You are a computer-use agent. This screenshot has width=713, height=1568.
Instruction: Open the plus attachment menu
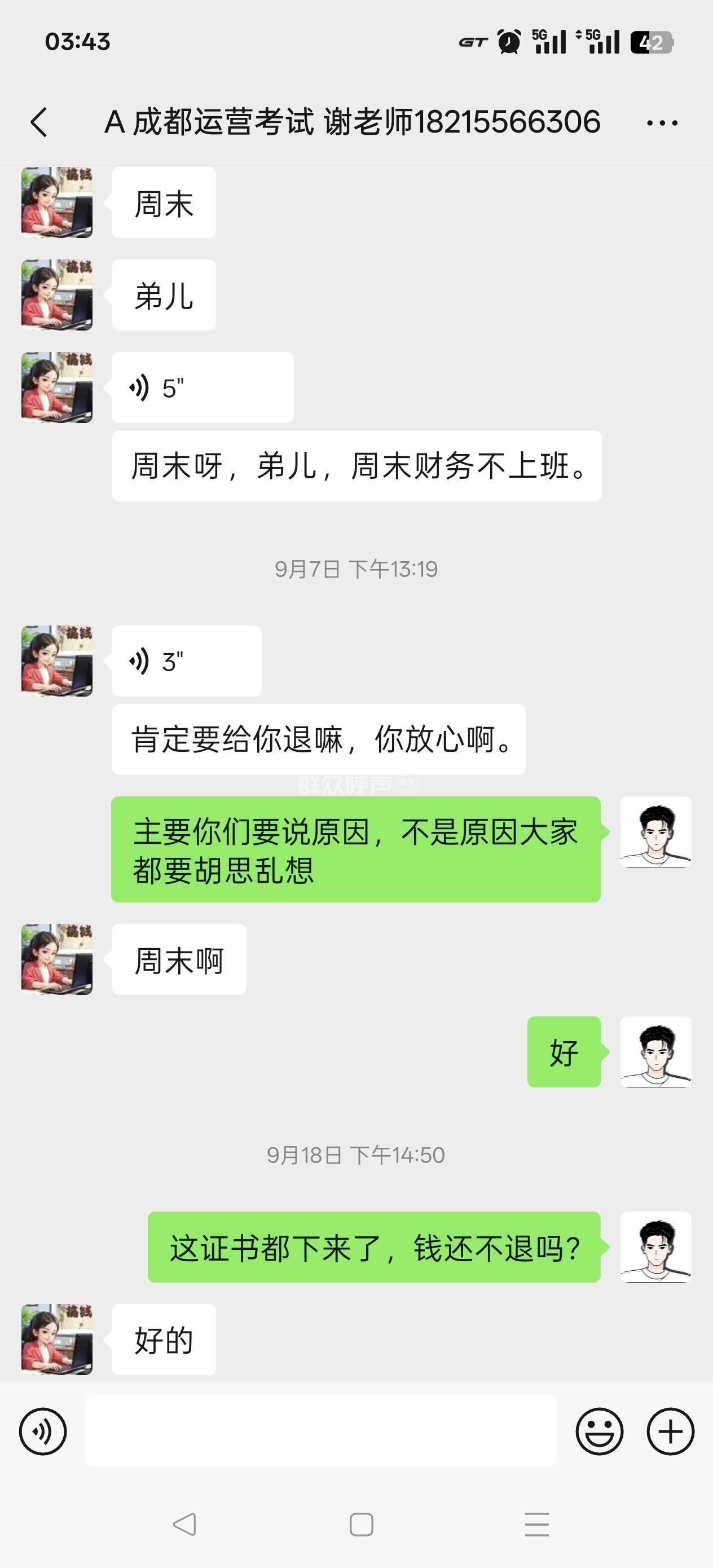point(670,1431)
